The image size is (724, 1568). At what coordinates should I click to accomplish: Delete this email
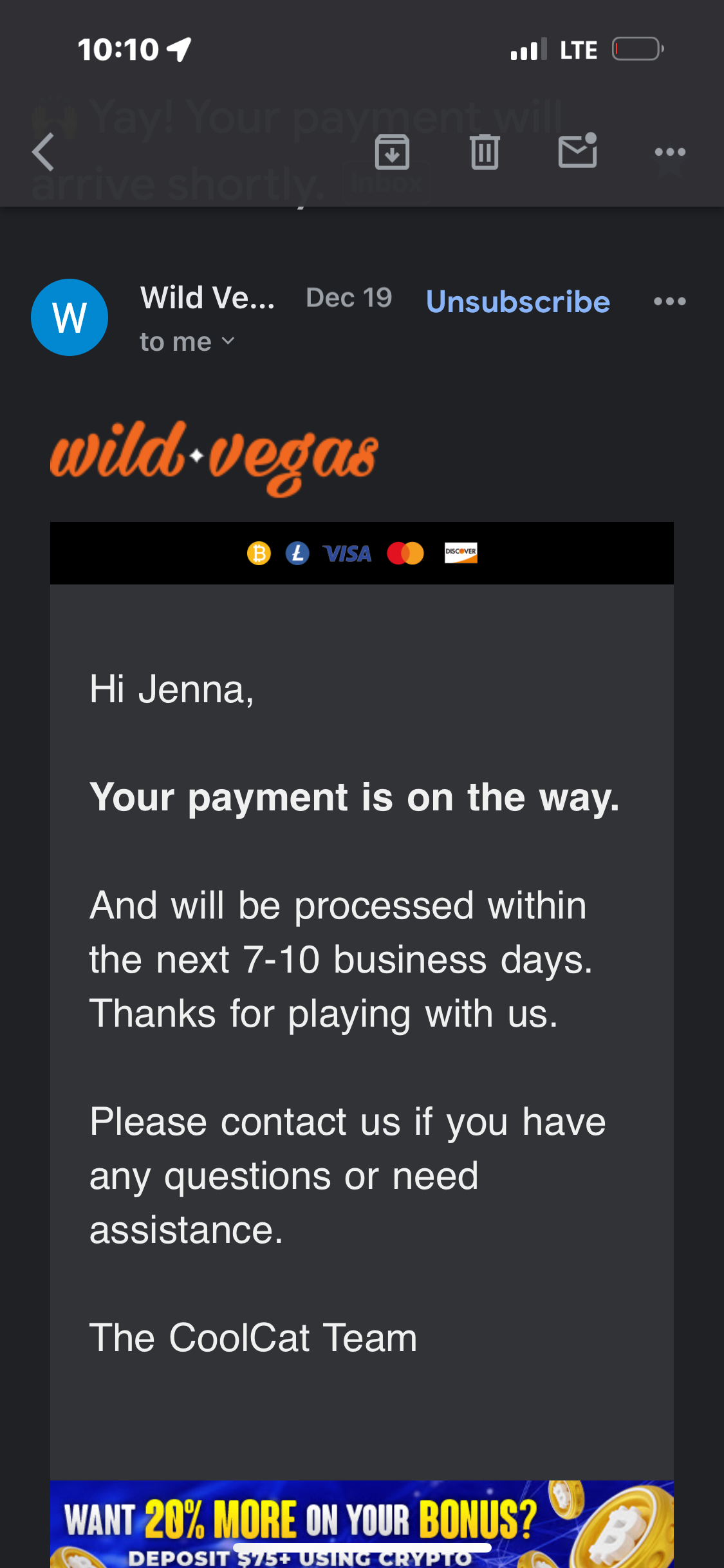click(485, 153)
